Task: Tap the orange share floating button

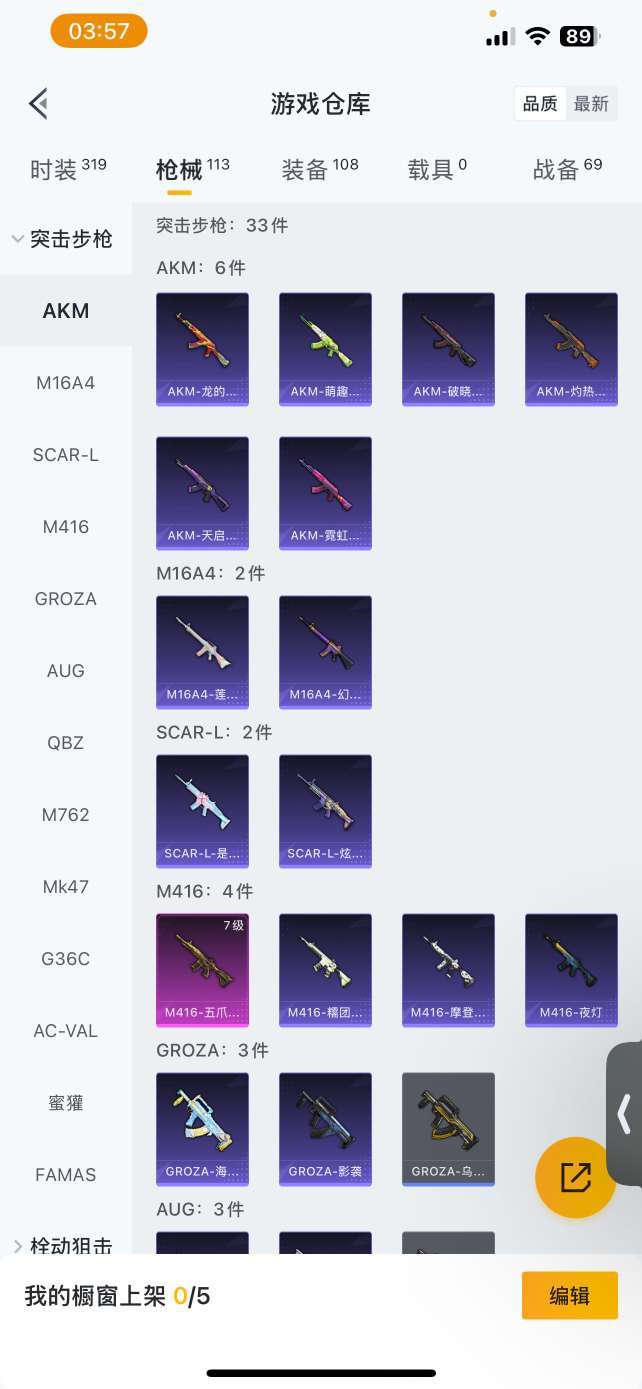Action: pyautogui.click(x=576, y=1177)
